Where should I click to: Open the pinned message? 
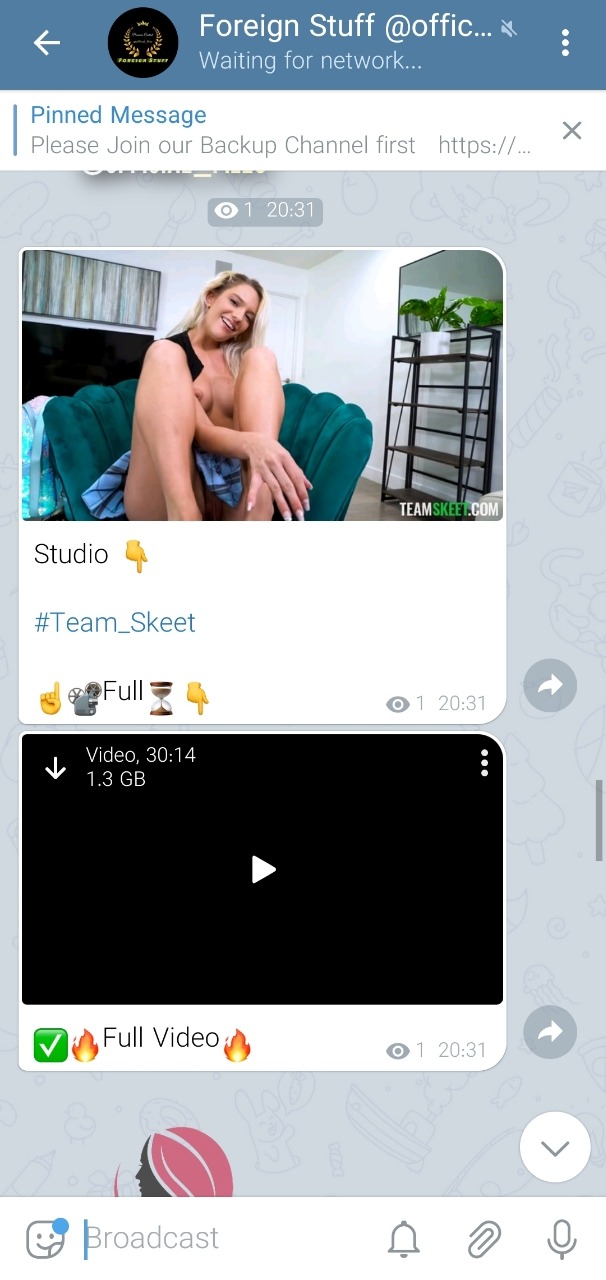[280, 131]
